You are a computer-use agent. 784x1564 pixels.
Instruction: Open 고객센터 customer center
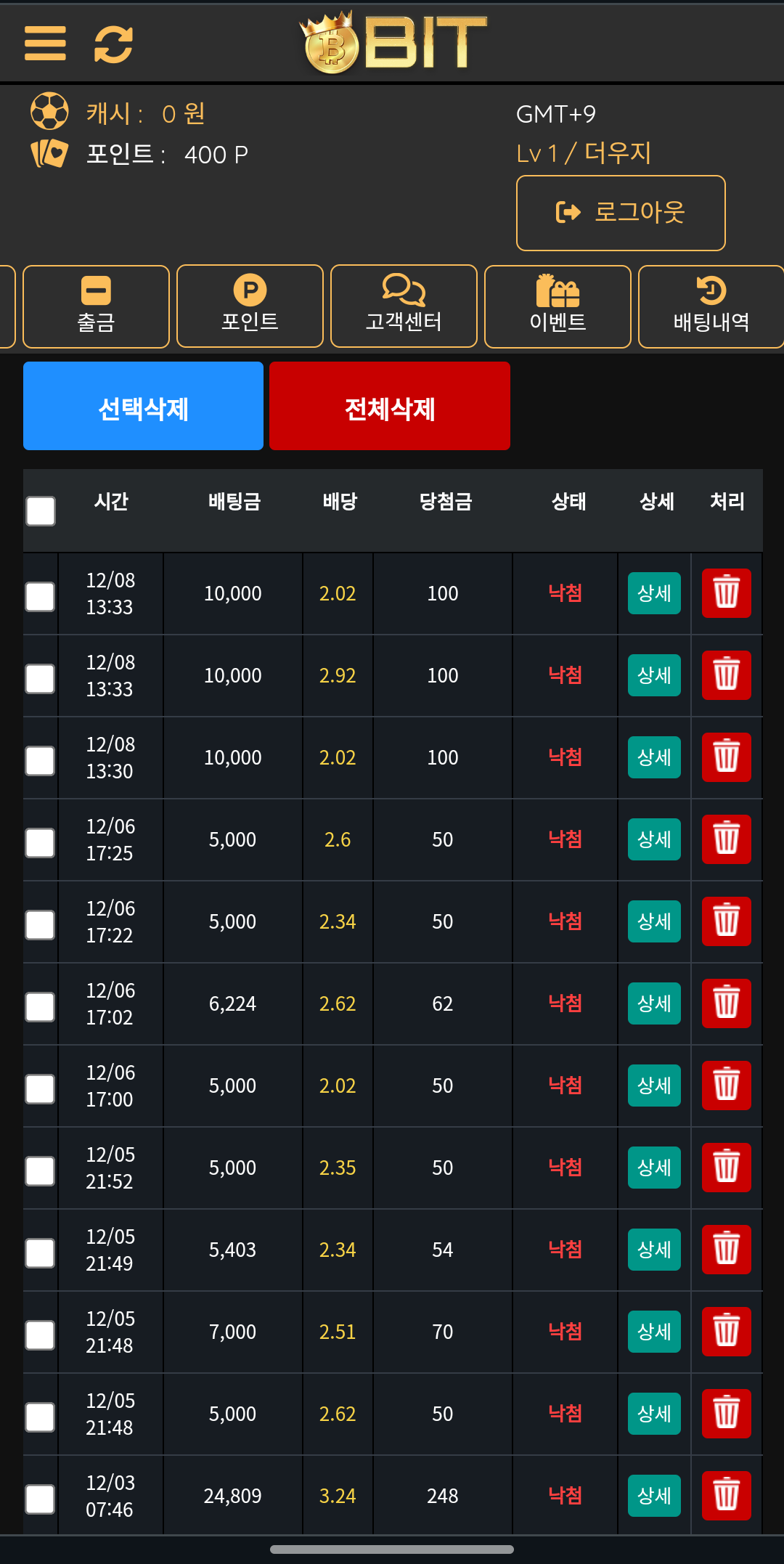tap(404, 306)
